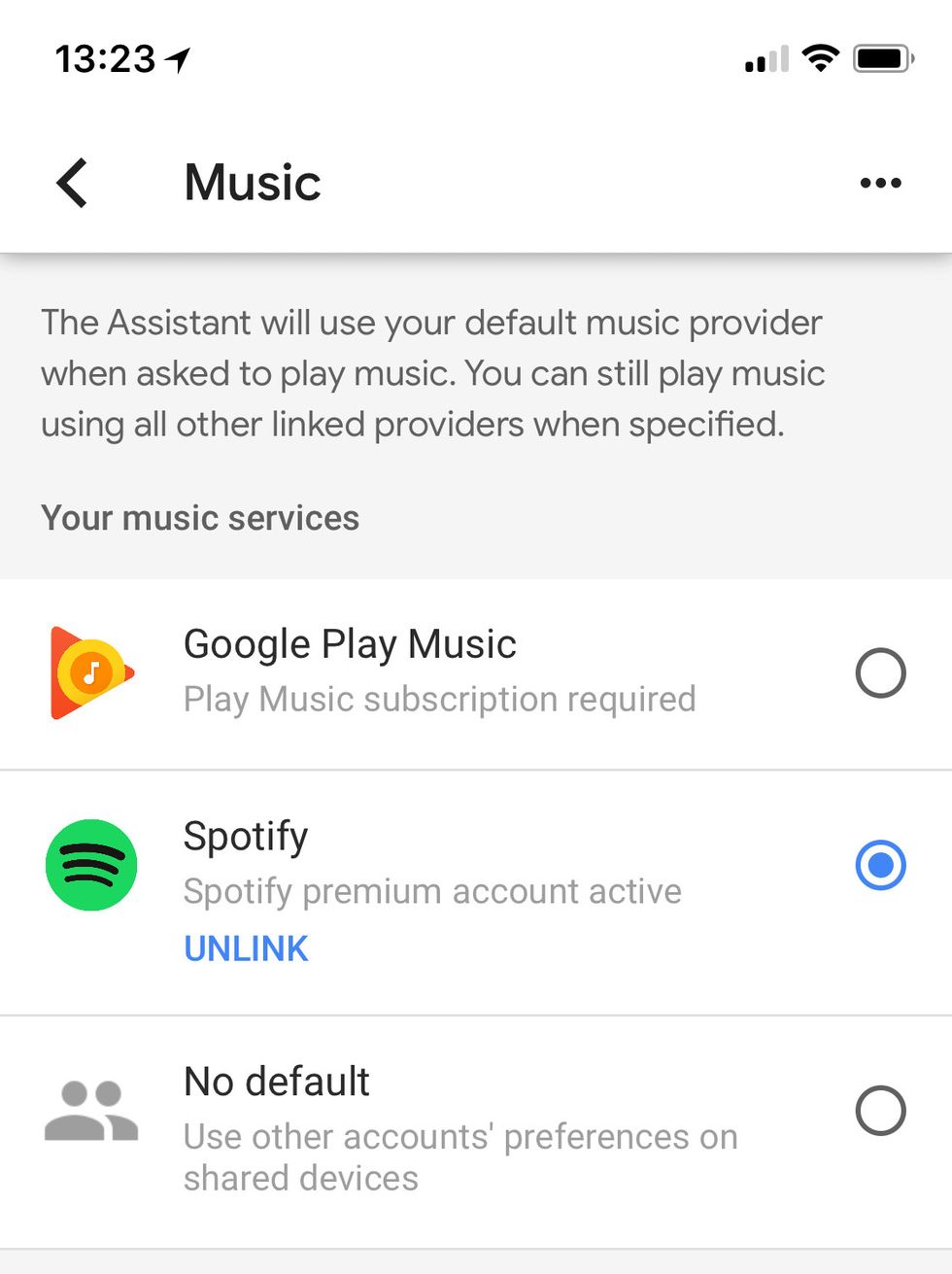Click the gray people icon beside No default
The height and width of the screenshot is (1274, 952).
(90, 1111)
